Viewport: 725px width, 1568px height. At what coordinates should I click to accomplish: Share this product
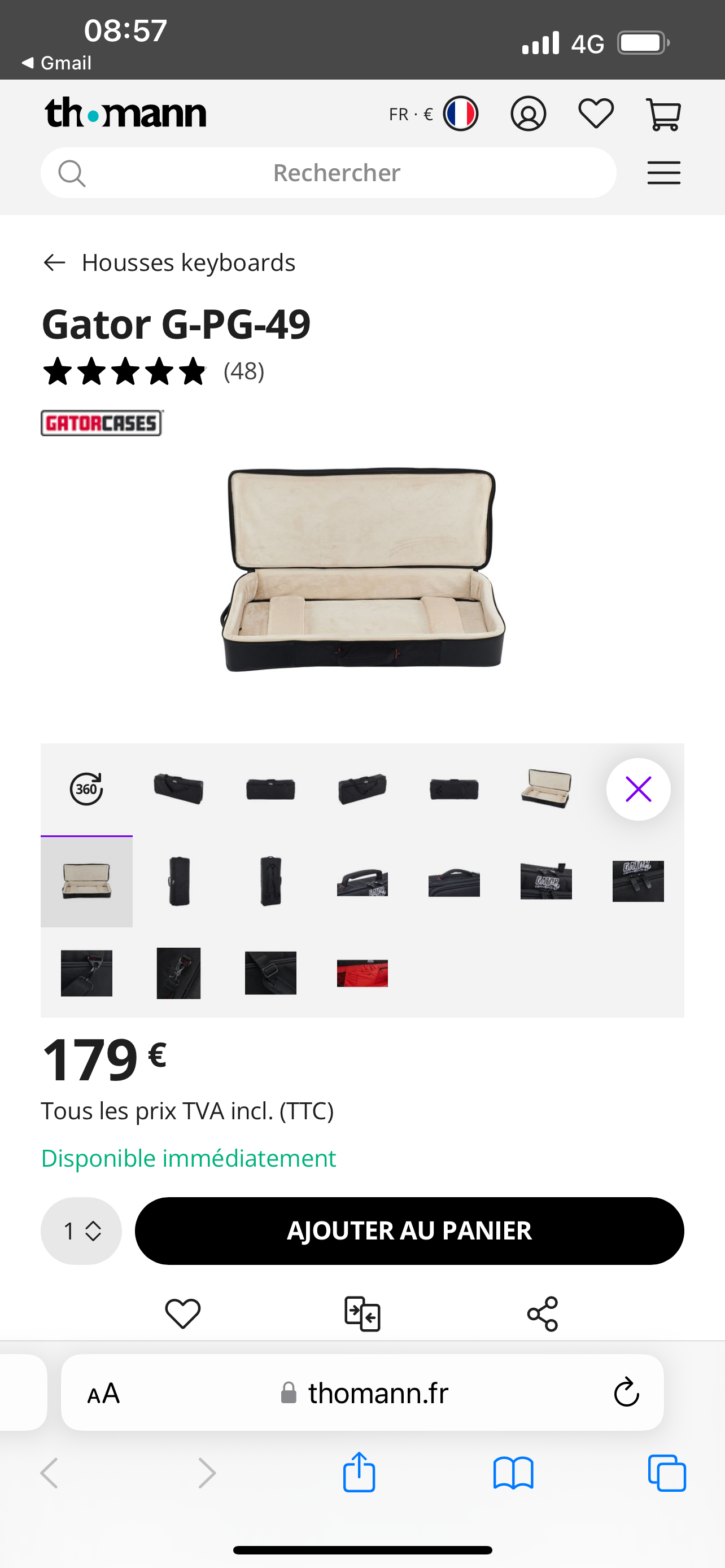coord(543,1313)
